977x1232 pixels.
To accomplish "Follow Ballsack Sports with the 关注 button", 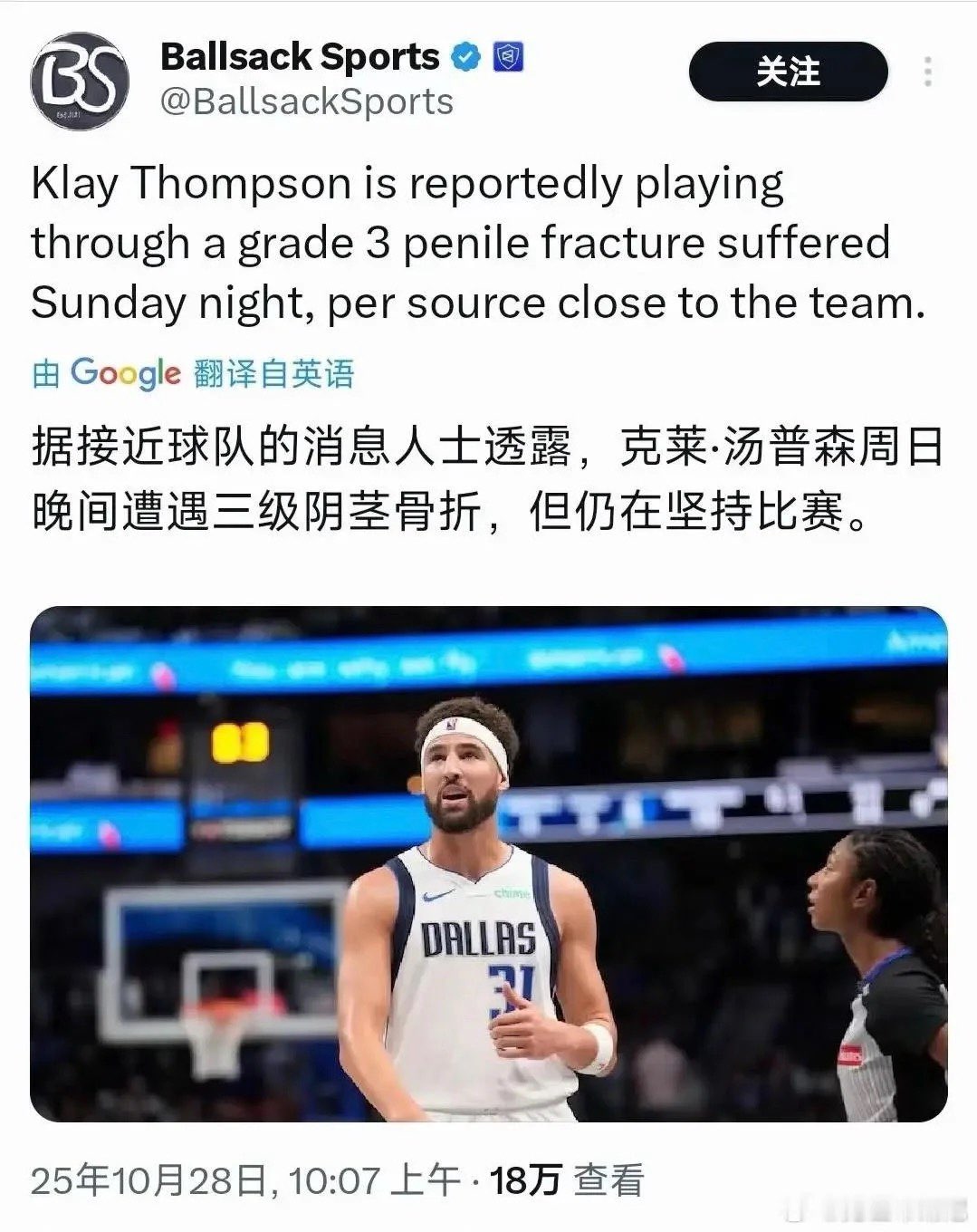I will coord(788,72).
